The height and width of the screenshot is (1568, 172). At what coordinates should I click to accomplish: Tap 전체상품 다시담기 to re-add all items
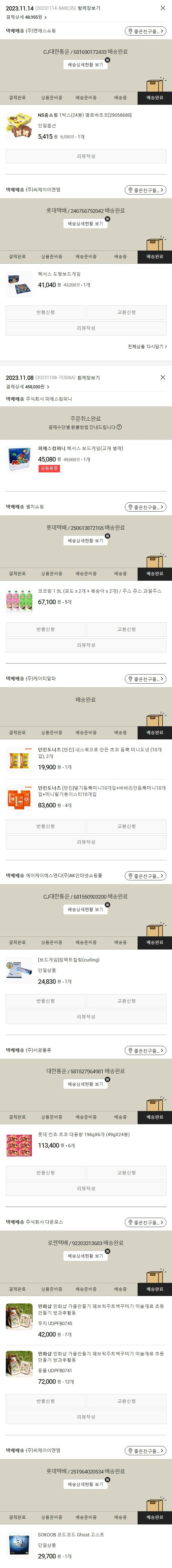pyautogui.click(x=147, y=346)
